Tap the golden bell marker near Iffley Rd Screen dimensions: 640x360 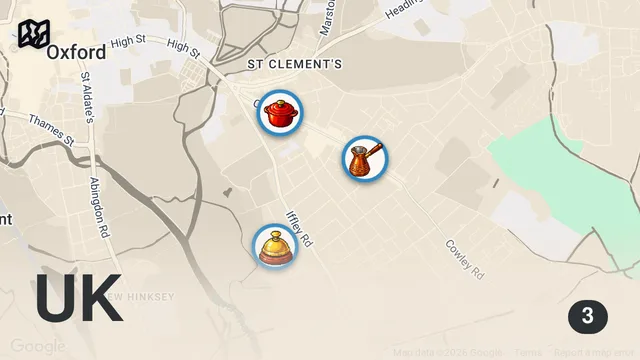coord(275,247)
